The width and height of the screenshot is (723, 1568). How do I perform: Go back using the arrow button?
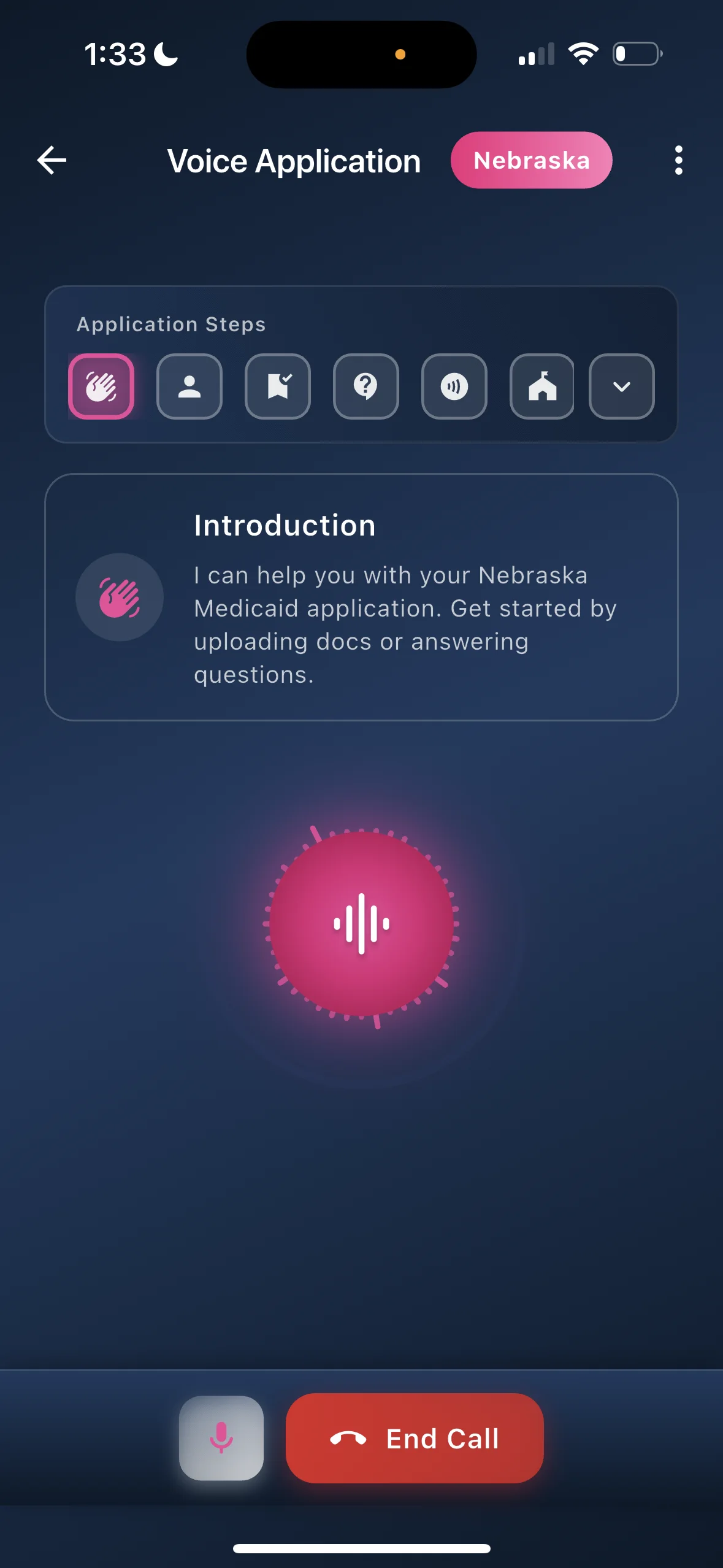pyautogui.click(x=52, y=160)
